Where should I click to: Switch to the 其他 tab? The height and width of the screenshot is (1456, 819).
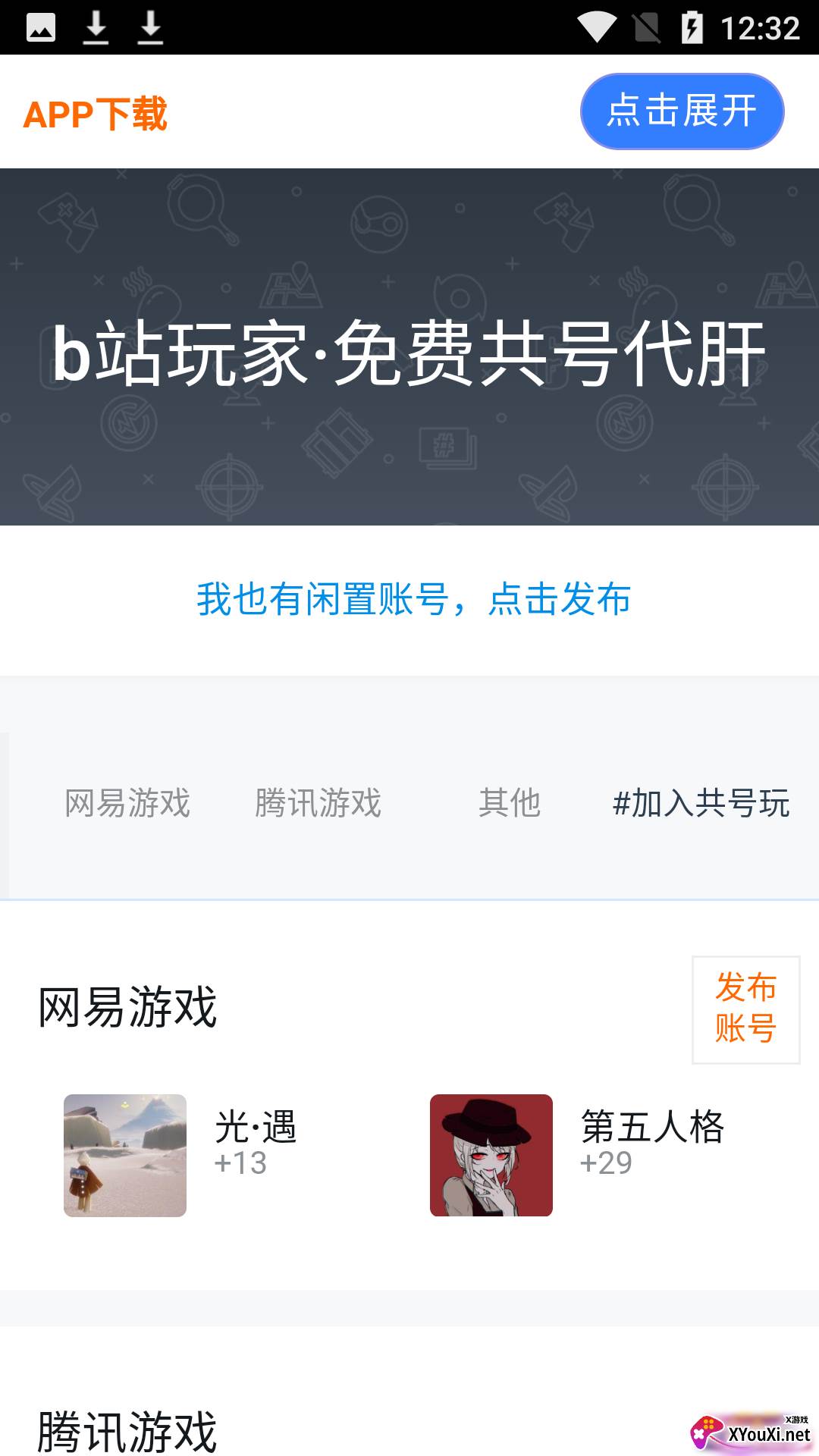tap(510, 803)
